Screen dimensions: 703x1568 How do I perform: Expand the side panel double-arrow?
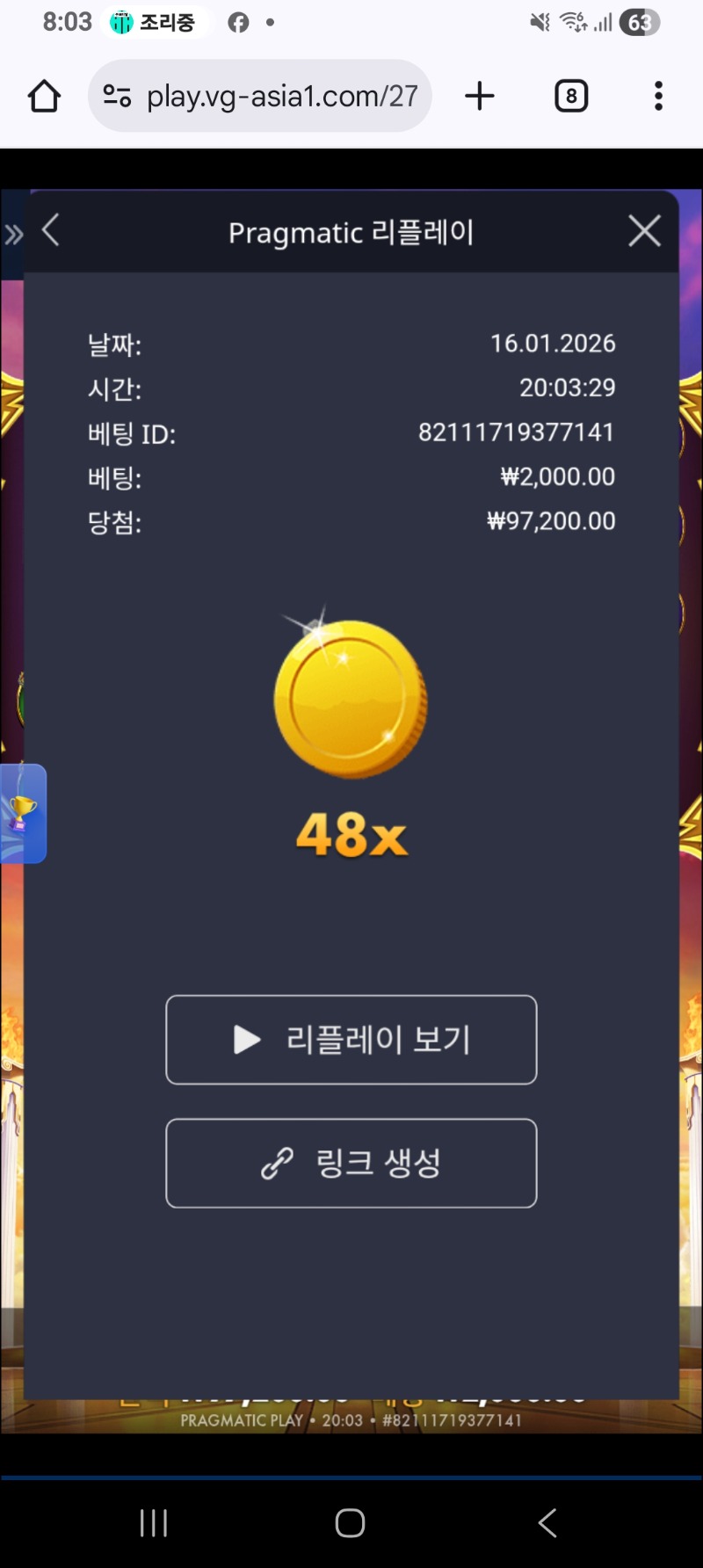point(13,234)
